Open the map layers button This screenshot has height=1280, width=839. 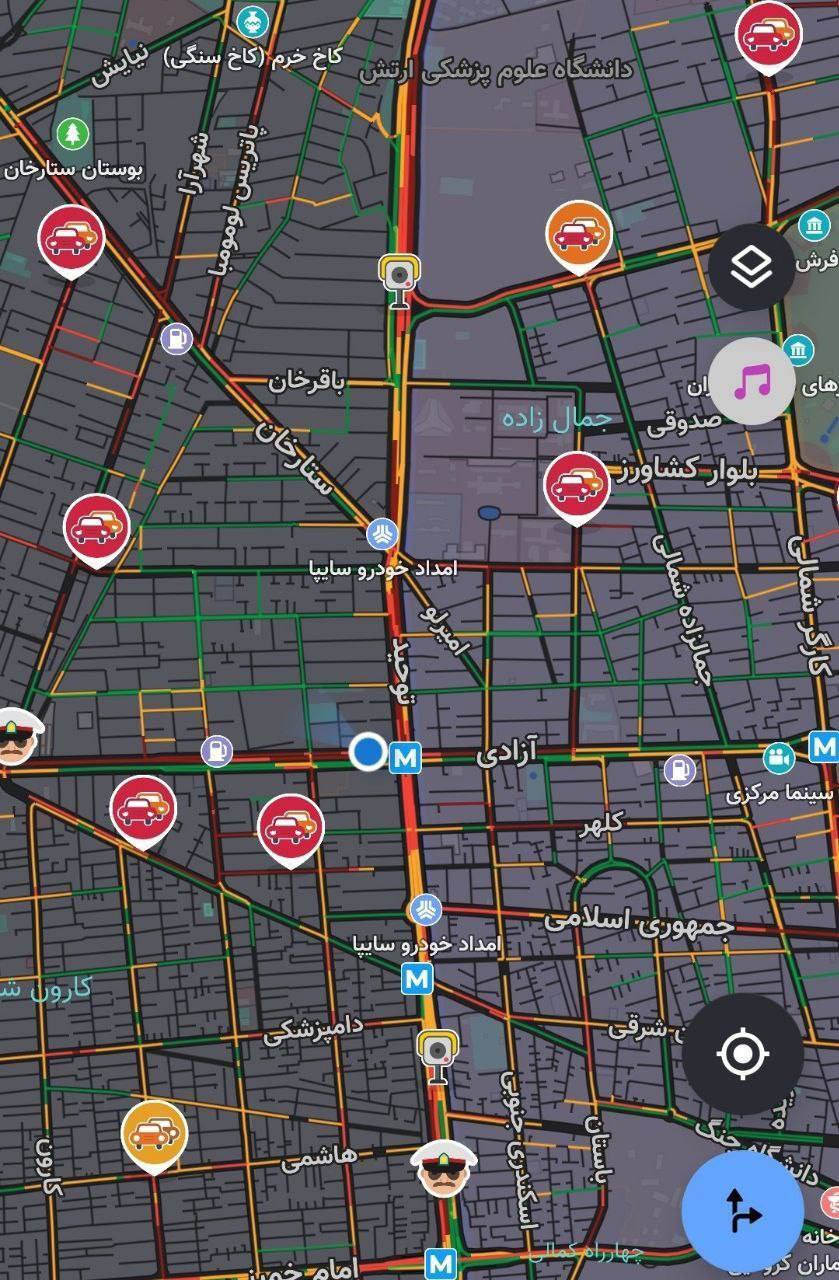pyautogui.click(x=752, y=267)
